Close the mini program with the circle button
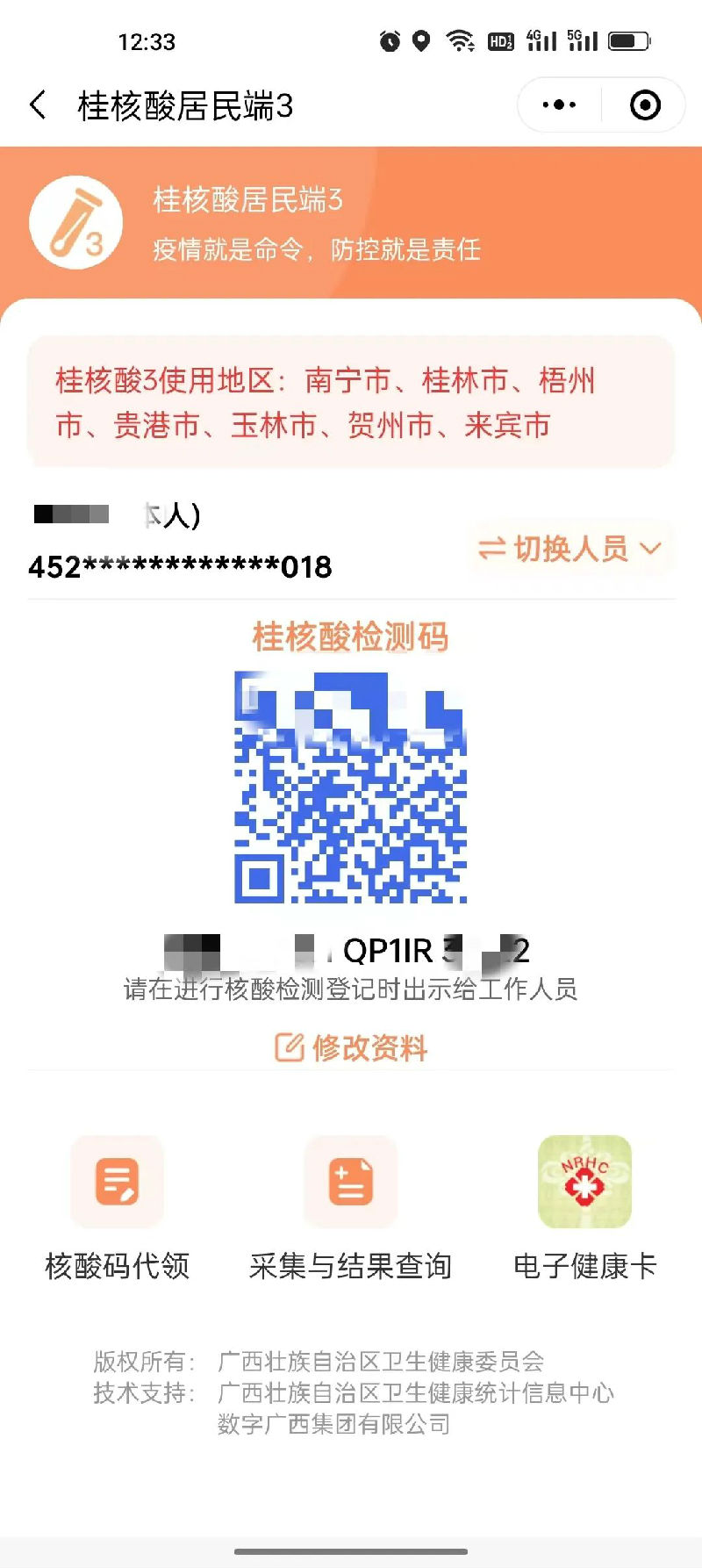Viewport: 702px width, 1568px height. [646, 105]
